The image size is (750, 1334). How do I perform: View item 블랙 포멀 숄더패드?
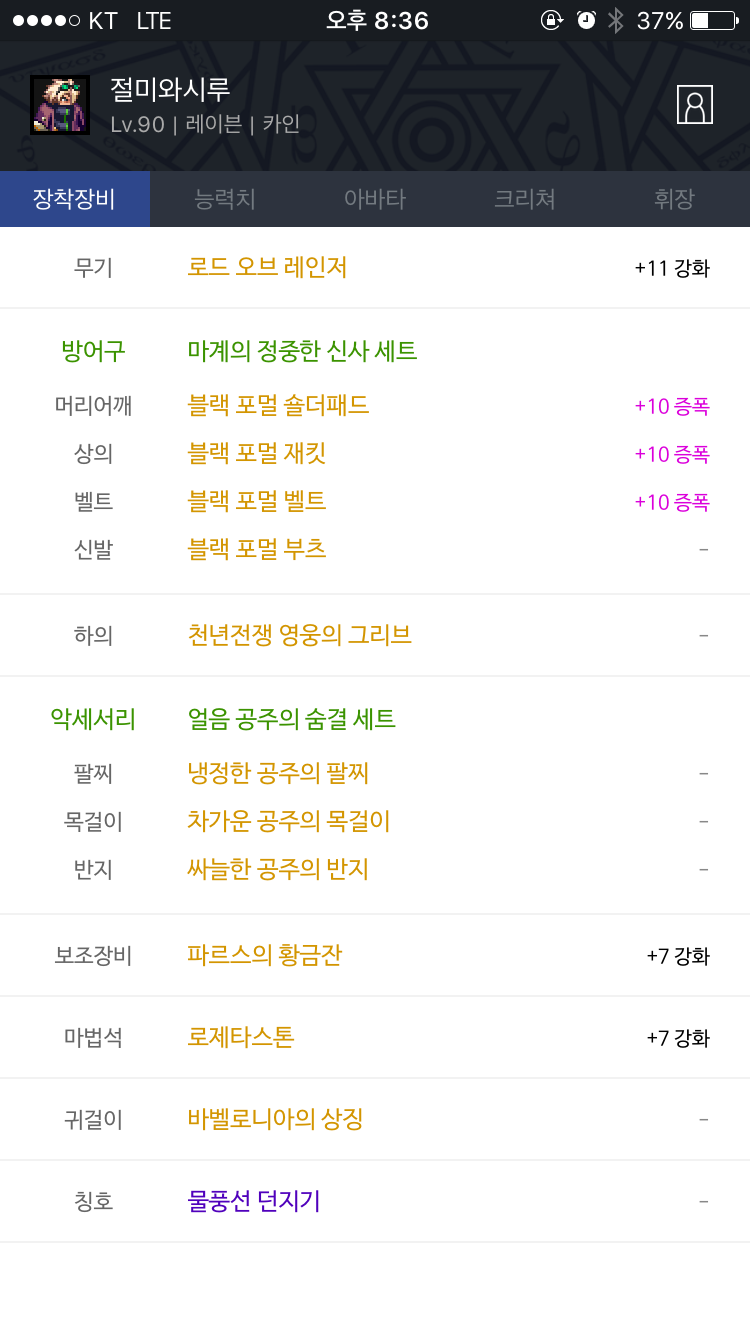tap(278, 405)
